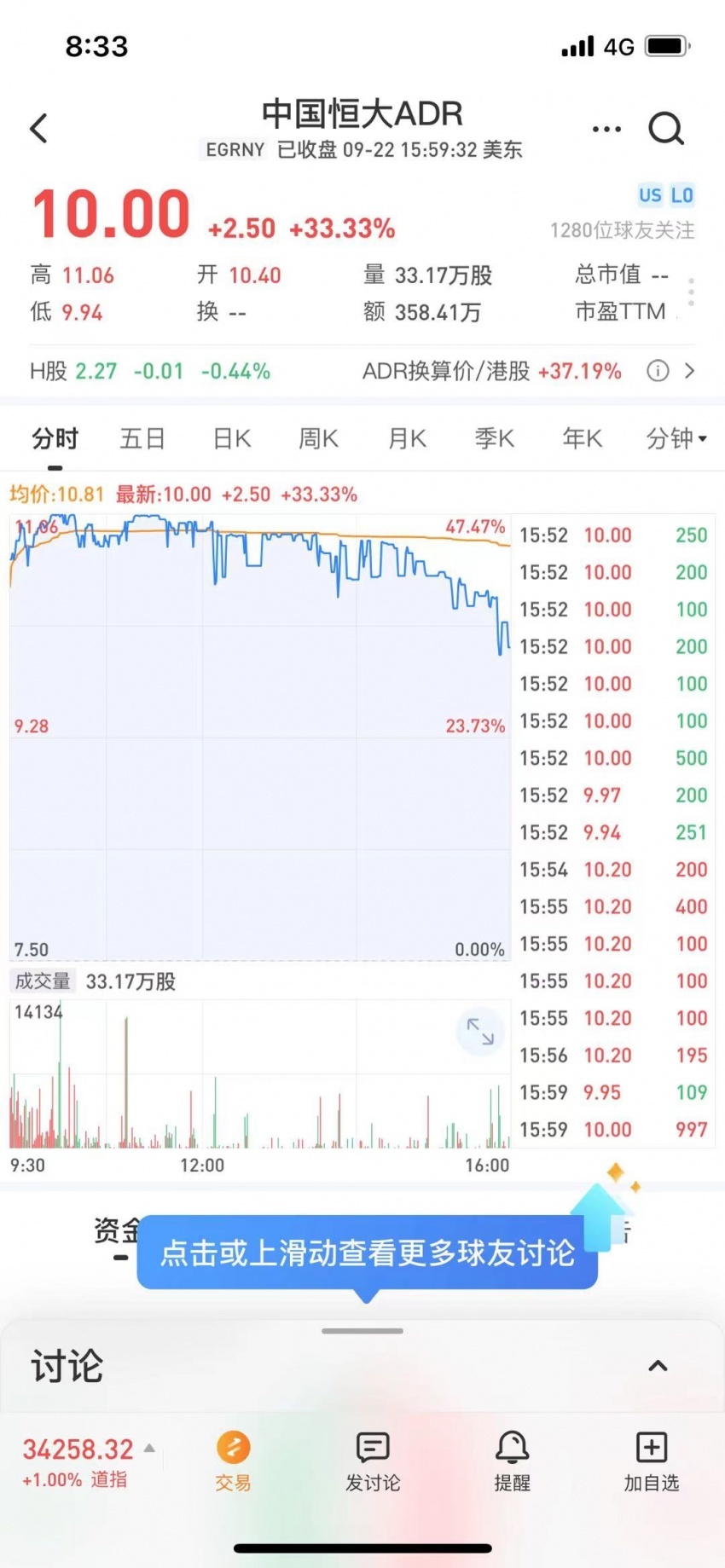Set a price alert via 提醒
Screen dimensions: 725x1568
(512, 1461)
